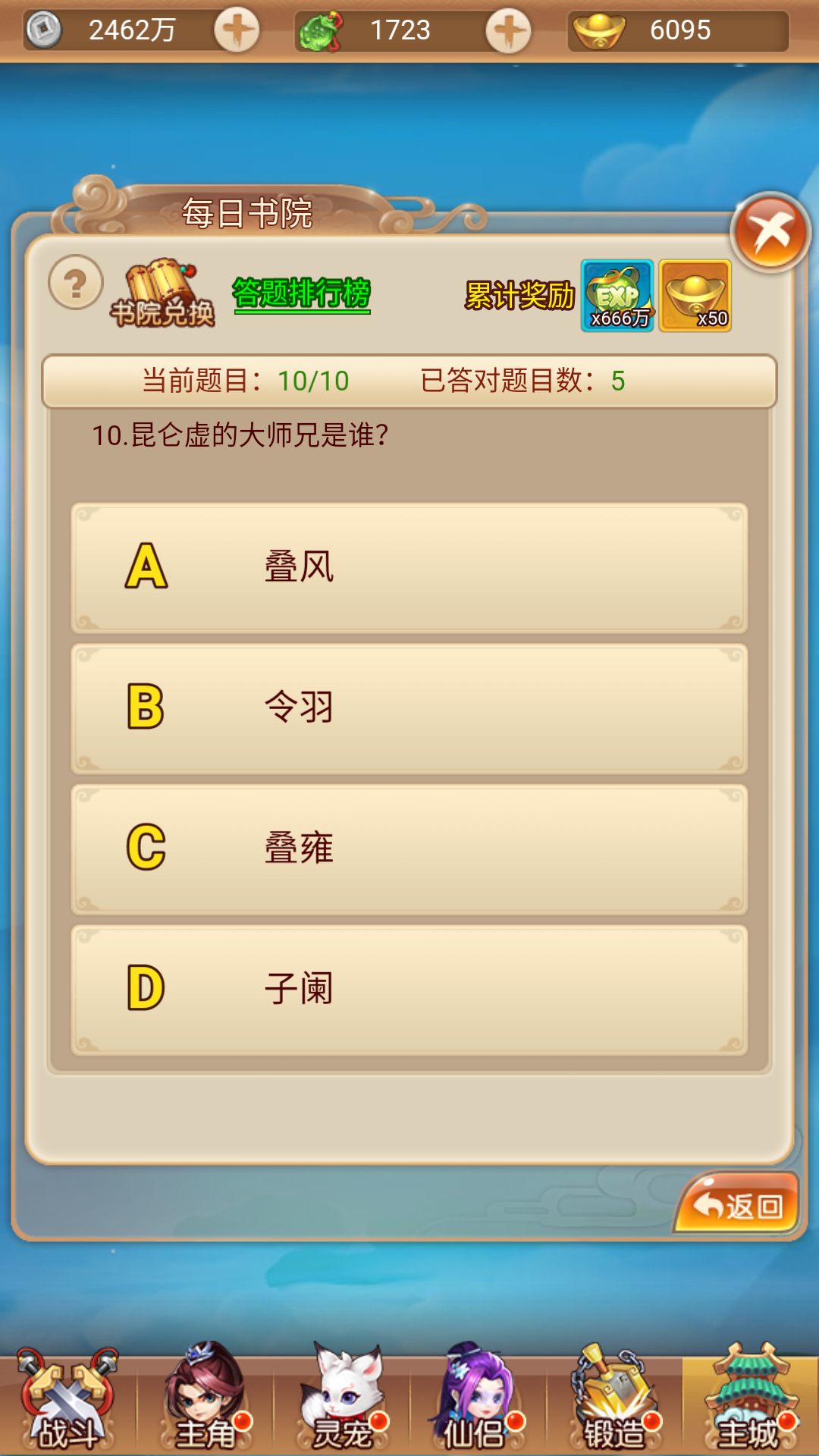Tap the 返回 return button
The image size is (819, 1456).
737,1204
